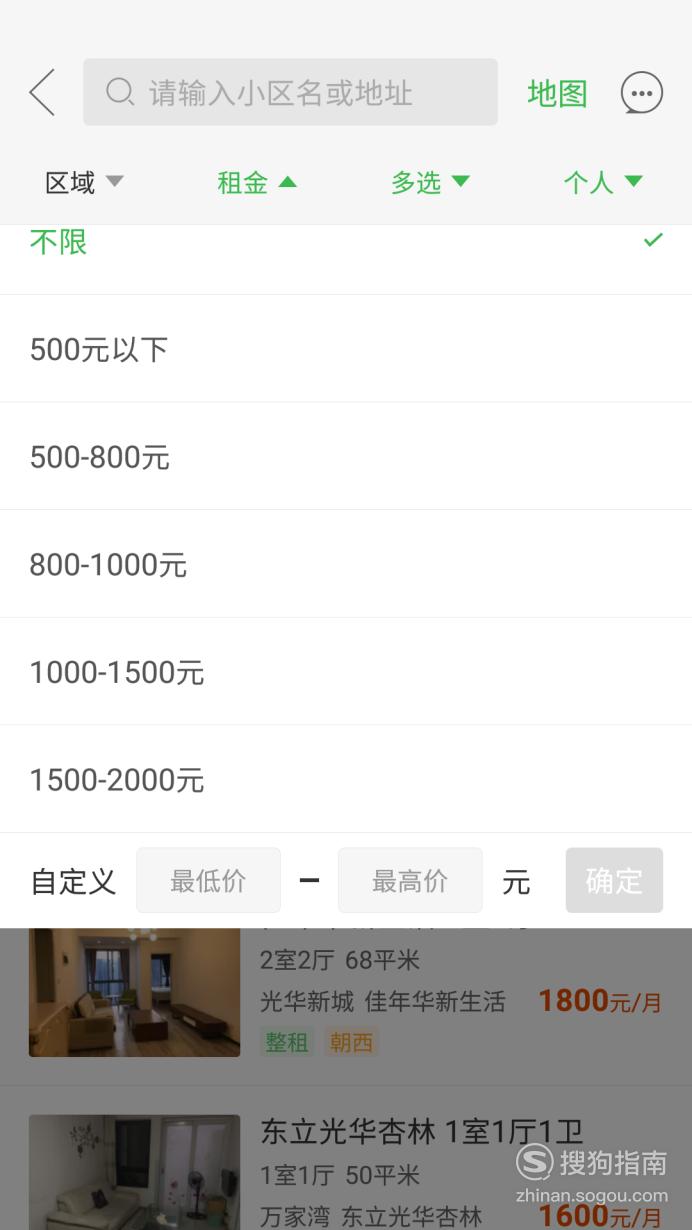Pick the 1000-1500元 rent range

click(346, 672)
